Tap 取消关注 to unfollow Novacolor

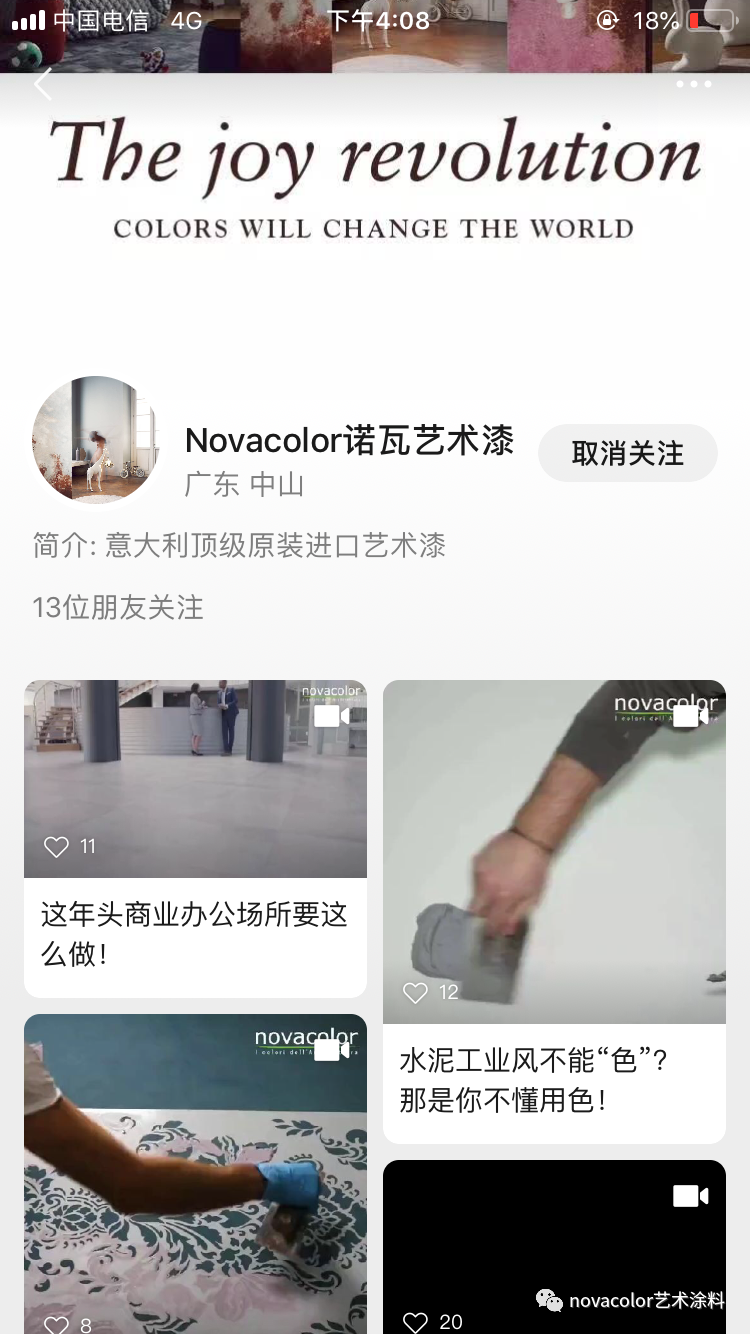pyautogui.click(x=627, y=453)
